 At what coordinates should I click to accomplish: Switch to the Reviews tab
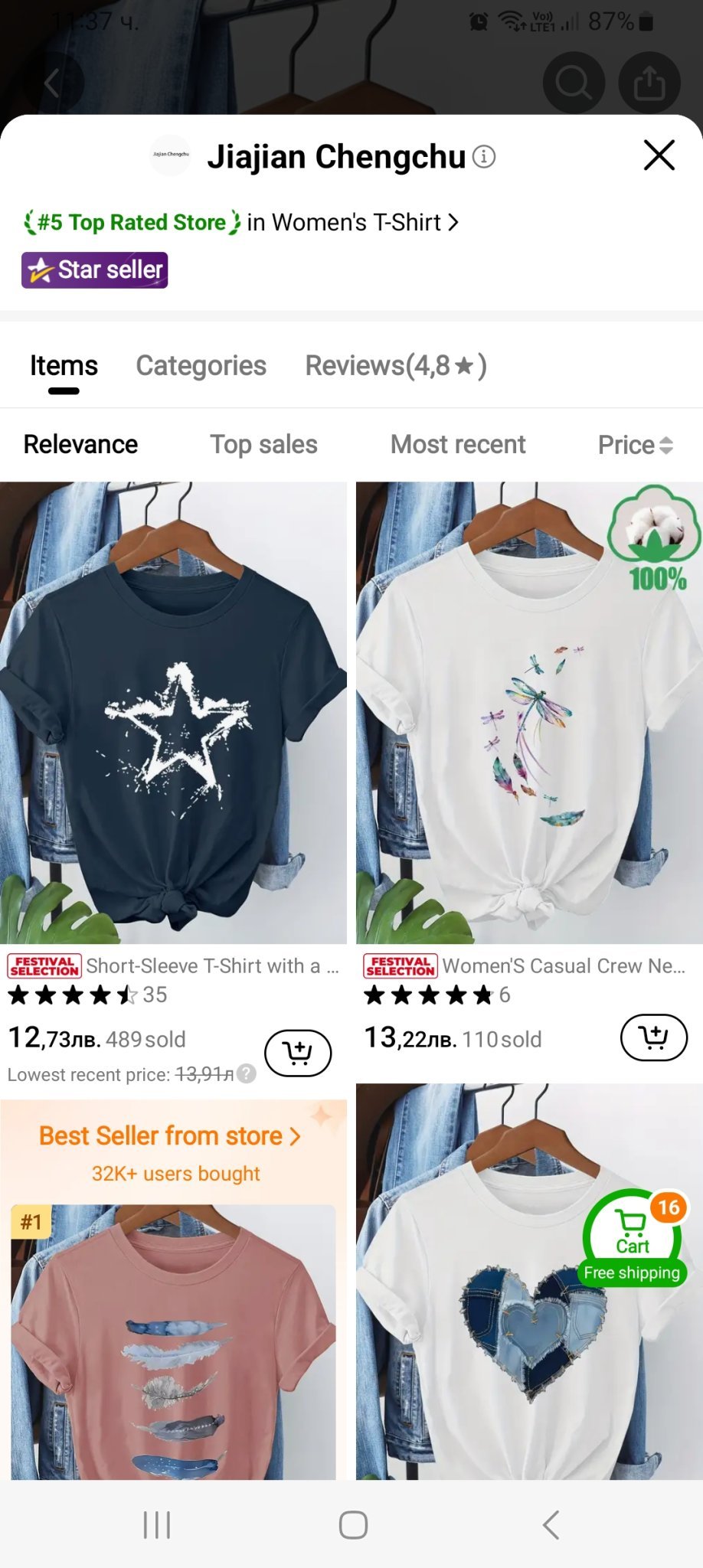396,366
